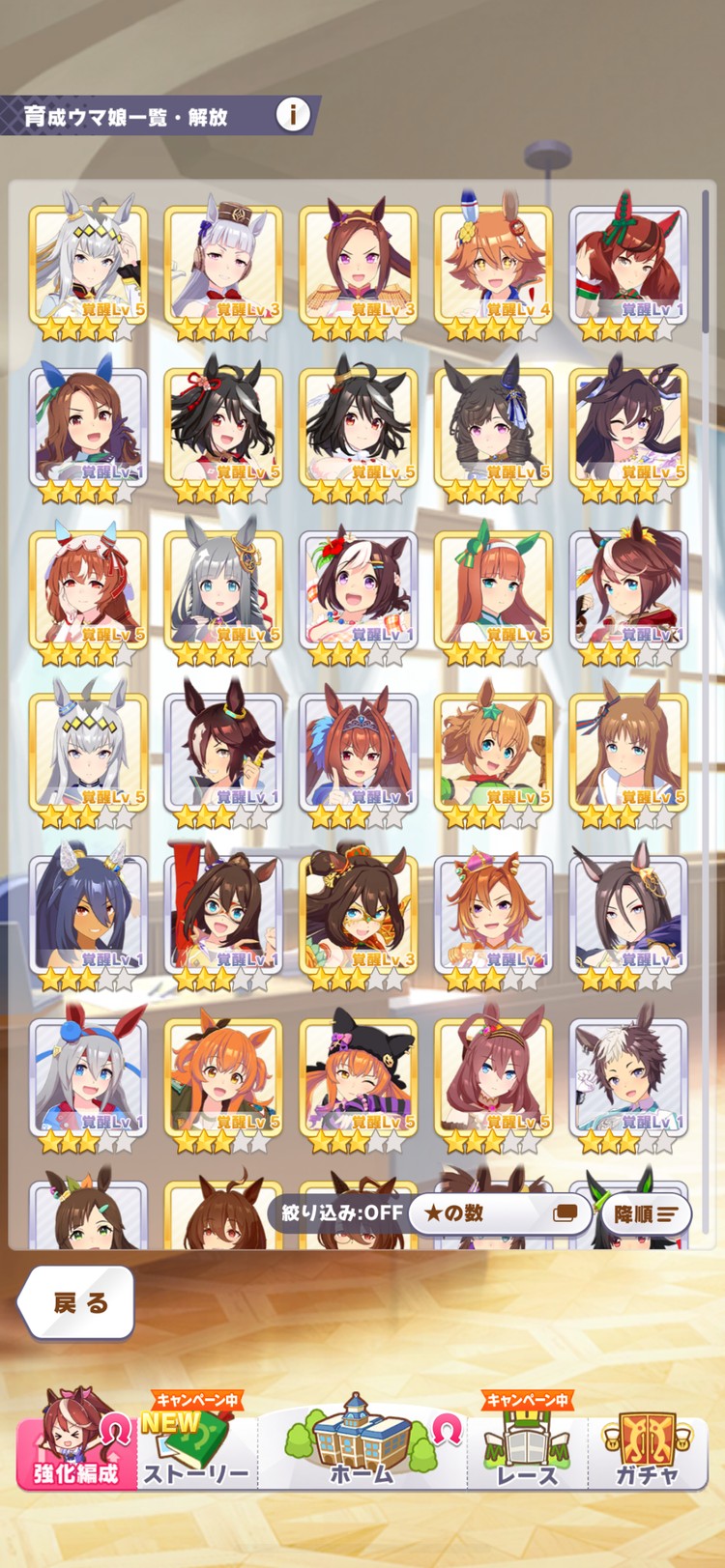Open the info icon beside 育成ウマ娘一覧・解放
Viewport: 725px width, 1568px height.
(x=293, y=115)
